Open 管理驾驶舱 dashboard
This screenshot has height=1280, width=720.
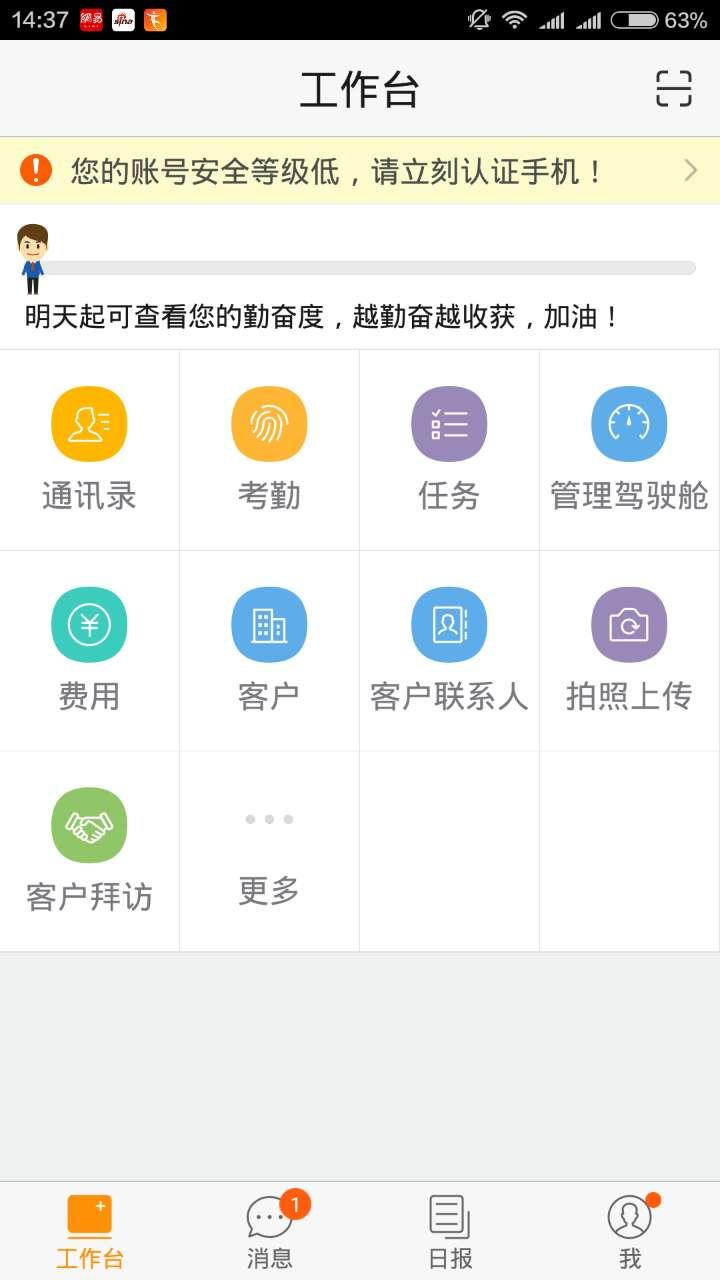point(629,450)
